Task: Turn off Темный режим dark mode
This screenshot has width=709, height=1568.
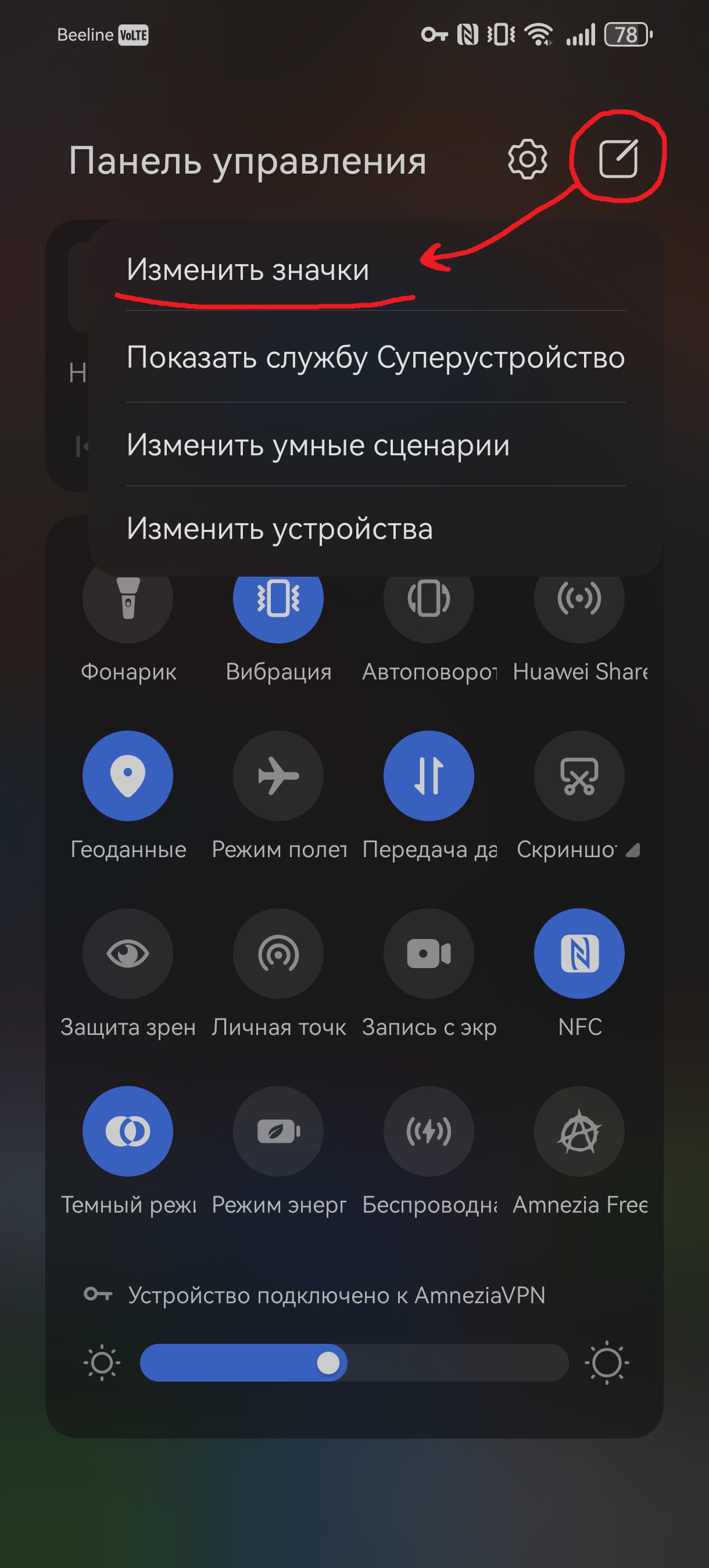Action: click(128, 1131)
